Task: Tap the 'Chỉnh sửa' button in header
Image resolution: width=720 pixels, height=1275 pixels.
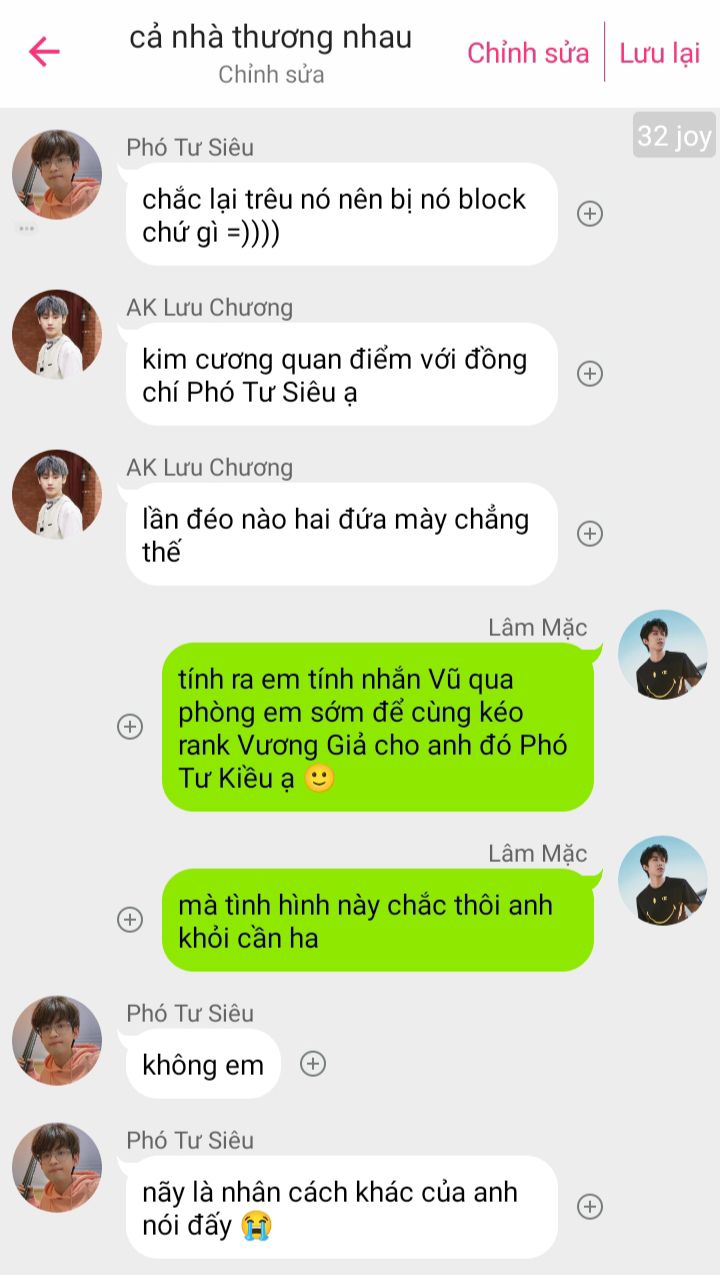Action: click(528, 53)
